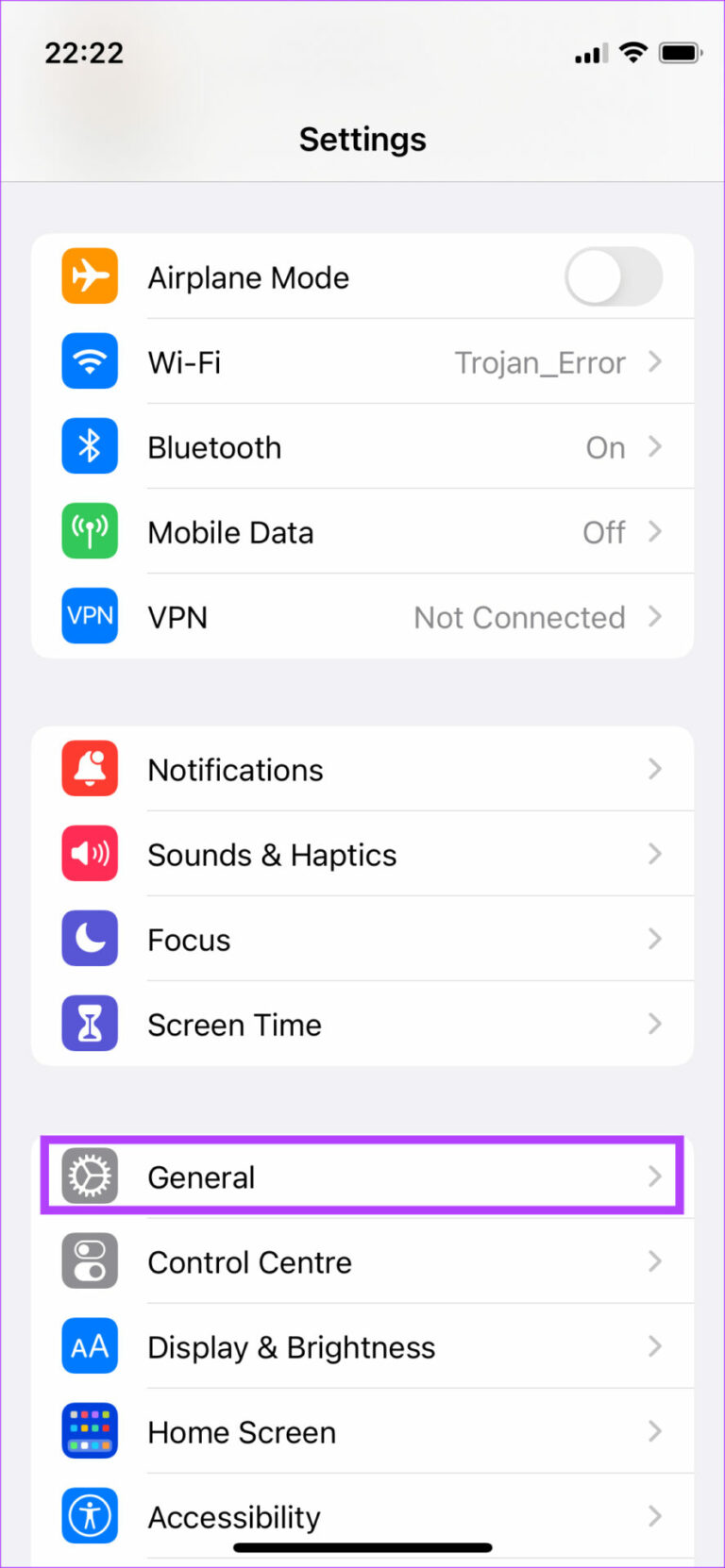This screenshot has width=725, height=1568.
Task: Open the Sounds & Haptics speaker icon
Action: click(90, 854)
